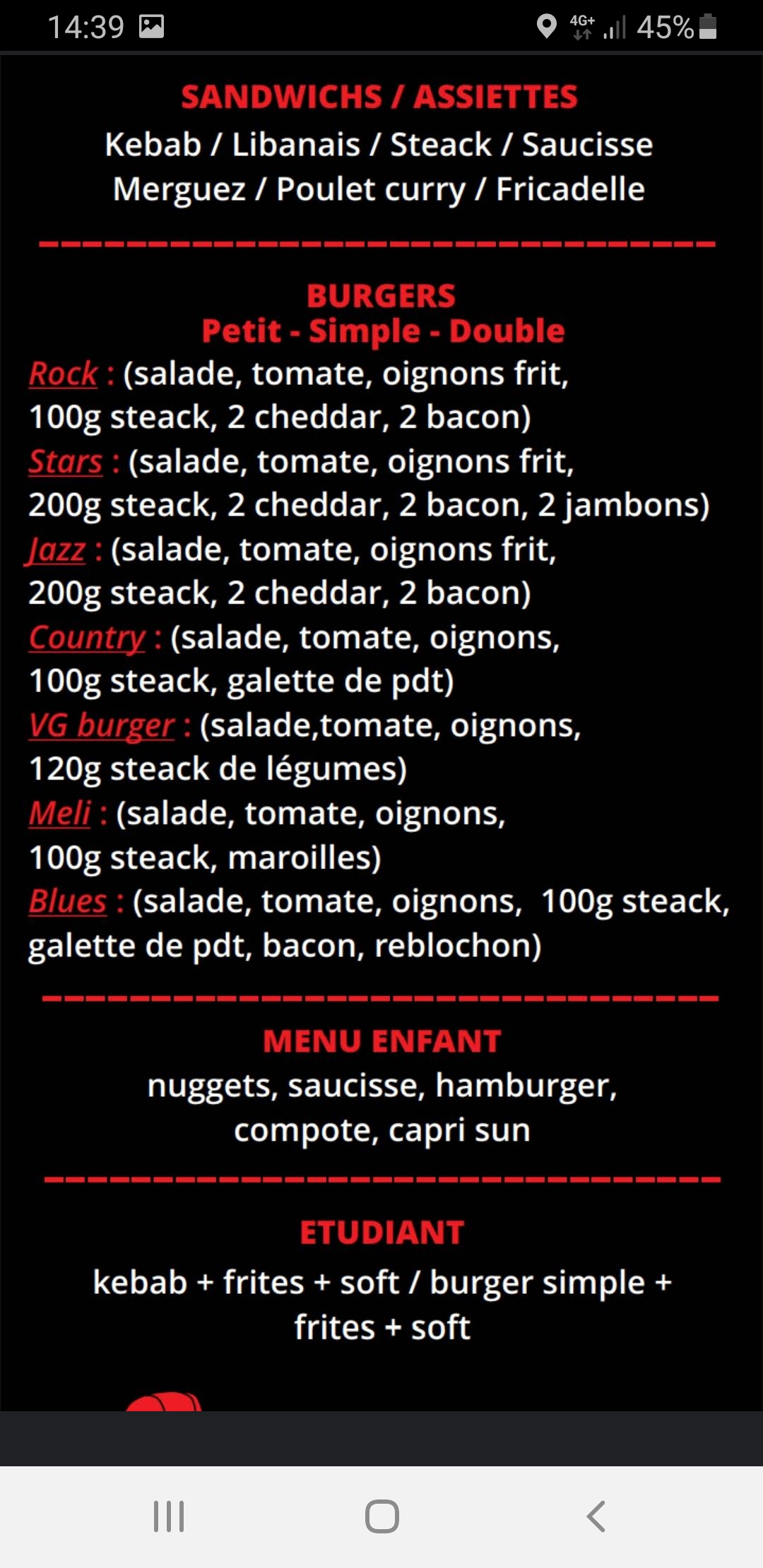Open the recent apps view
Viewport: 763px width, 1568px height.
(x=169, y=1516)
